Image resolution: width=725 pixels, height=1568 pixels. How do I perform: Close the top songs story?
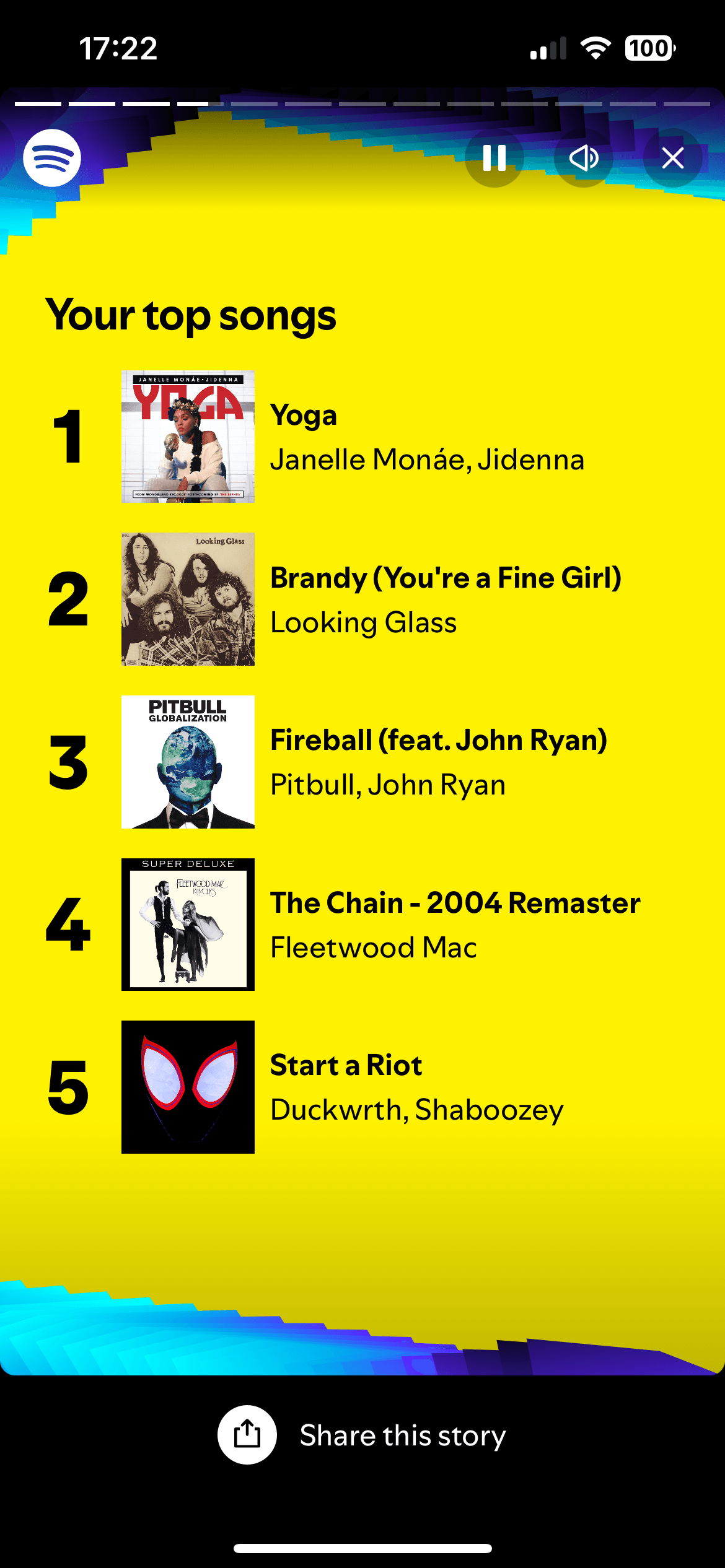672,158
